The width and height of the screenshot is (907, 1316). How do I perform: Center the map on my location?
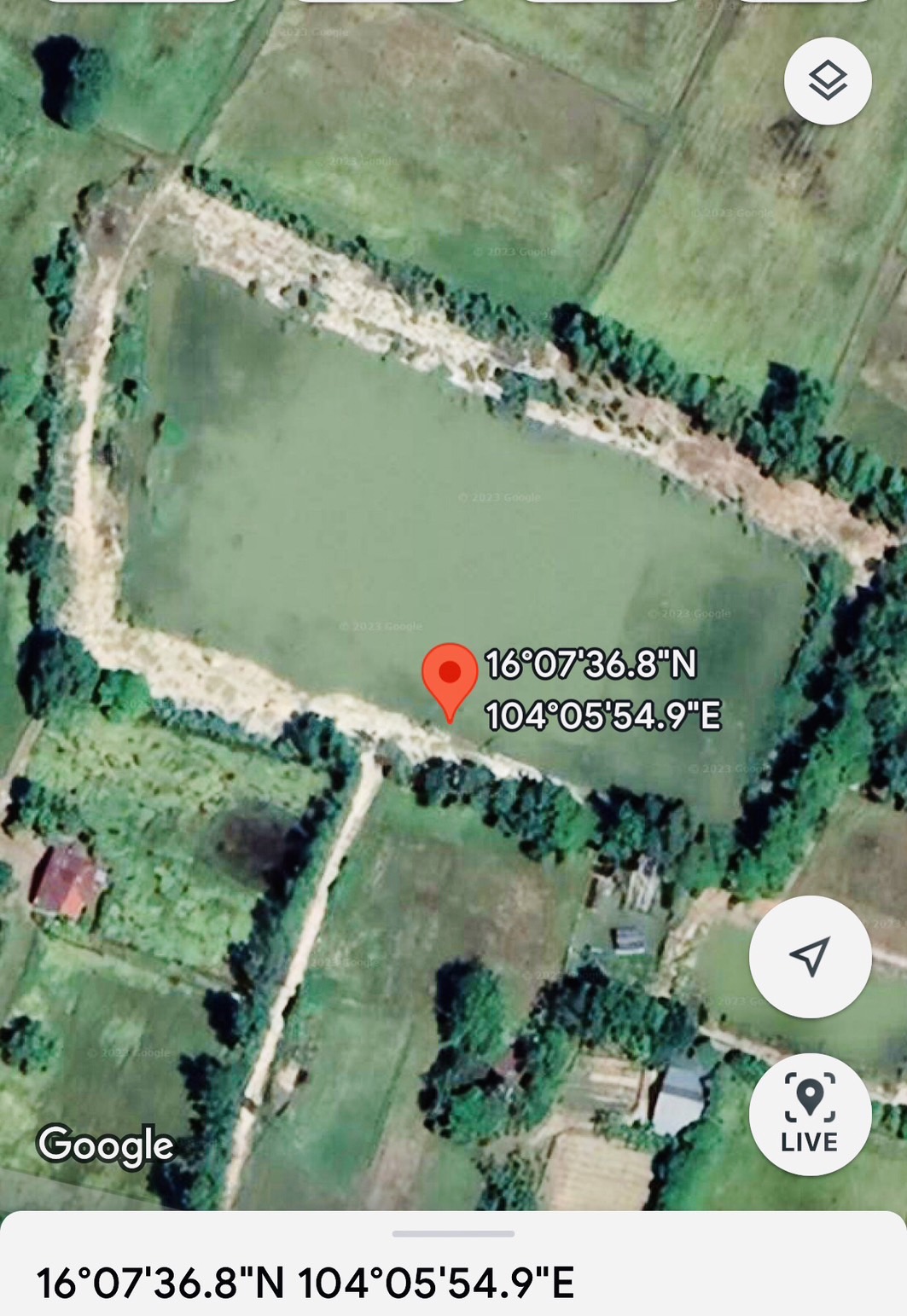[x=810, y=956]
